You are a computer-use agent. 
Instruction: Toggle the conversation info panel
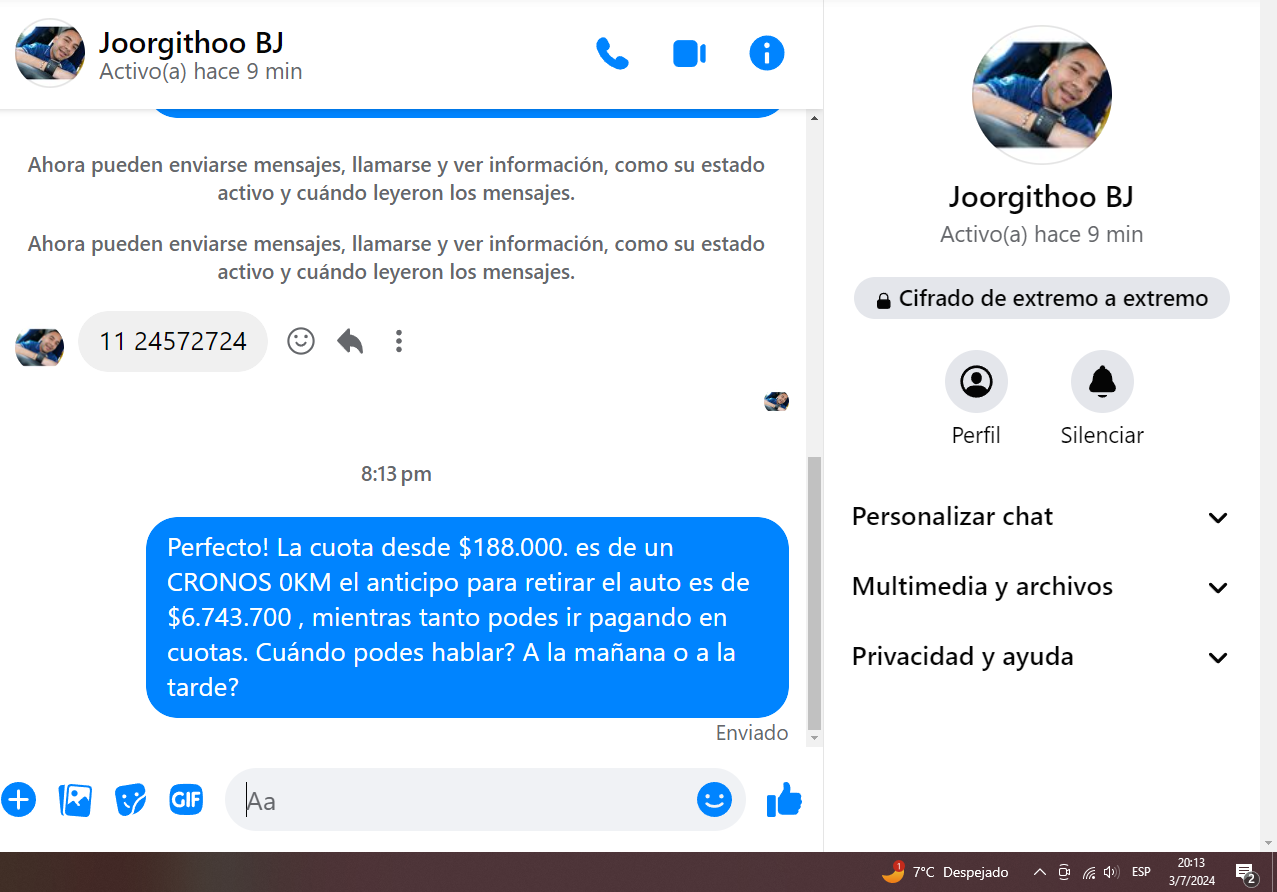(767, 53)
